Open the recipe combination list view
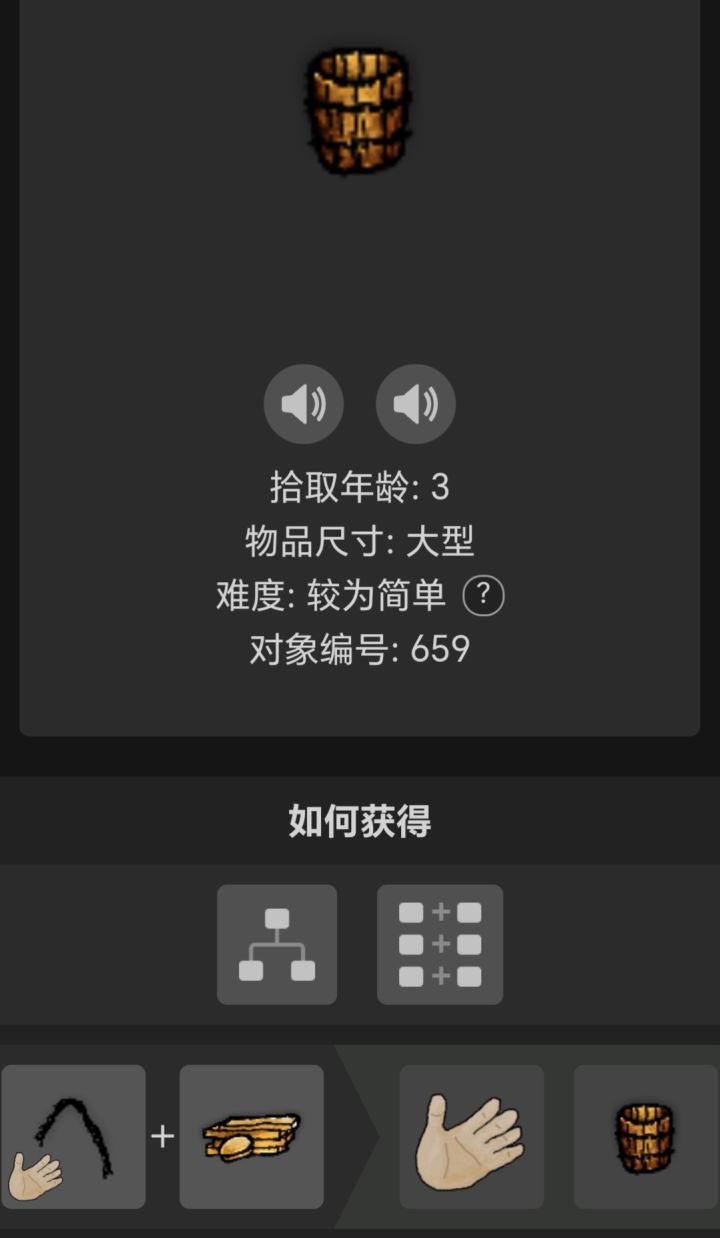The height and width of the screenshot is (1238, 720). click(x=439, y=944)
